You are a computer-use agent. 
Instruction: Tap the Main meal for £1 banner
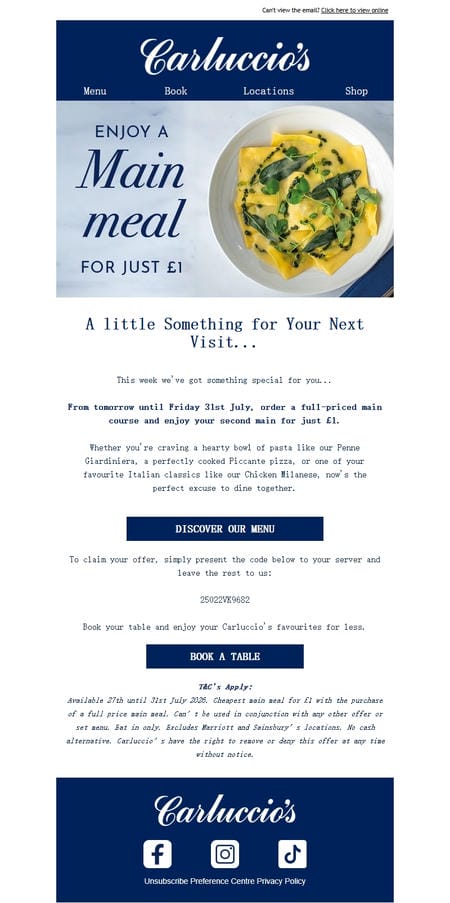tap(225, 199)
